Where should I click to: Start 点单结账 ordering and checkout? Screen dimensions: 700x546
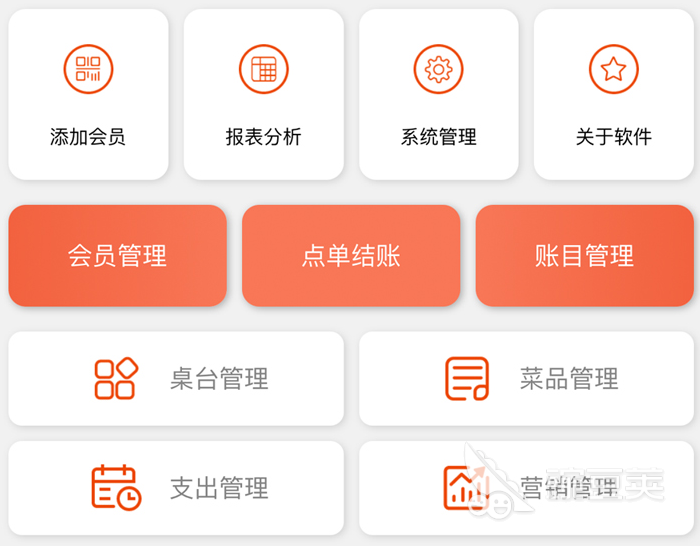351,256
